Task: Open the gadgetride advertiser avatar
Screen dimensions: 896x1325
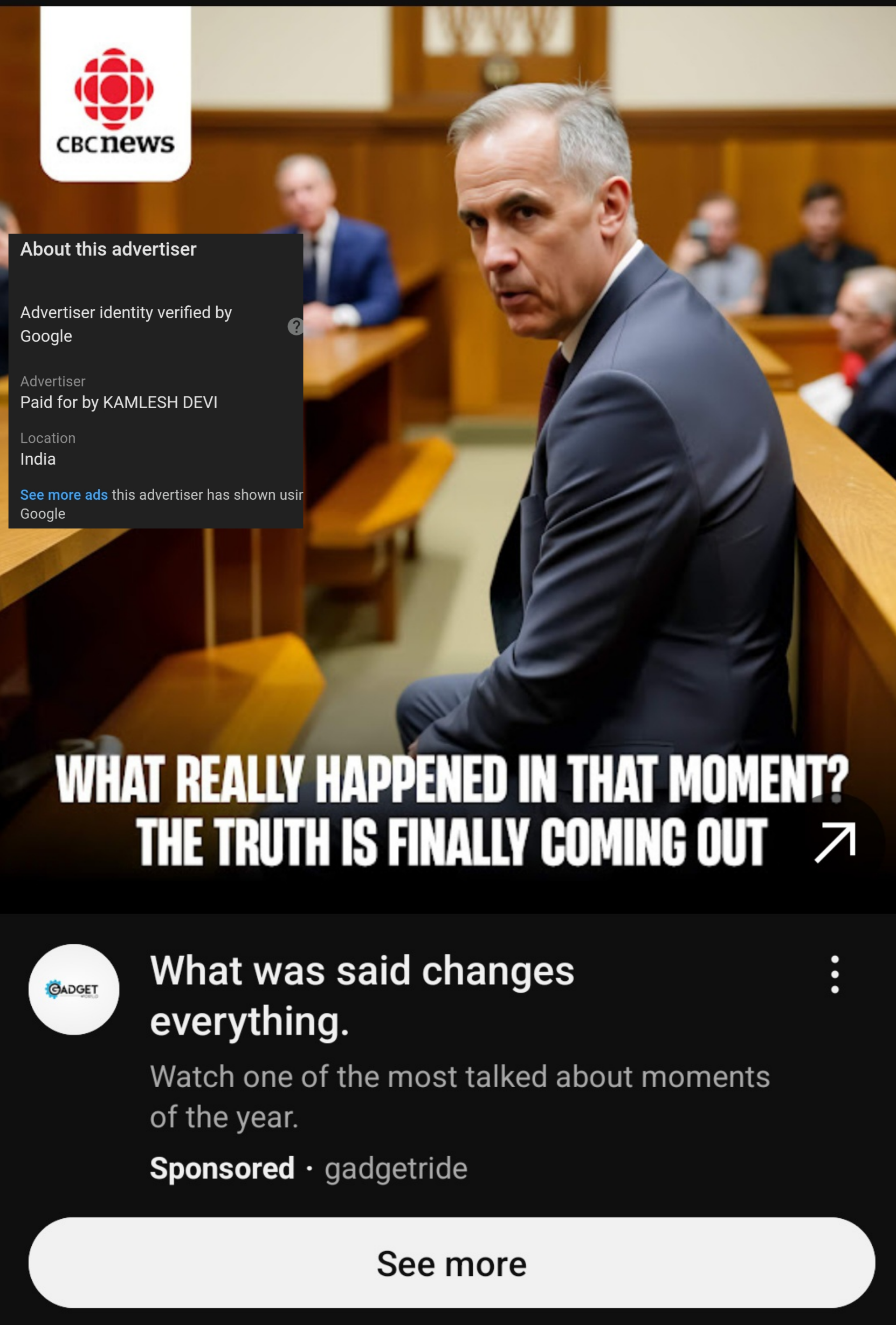Action: coord(74,989)
